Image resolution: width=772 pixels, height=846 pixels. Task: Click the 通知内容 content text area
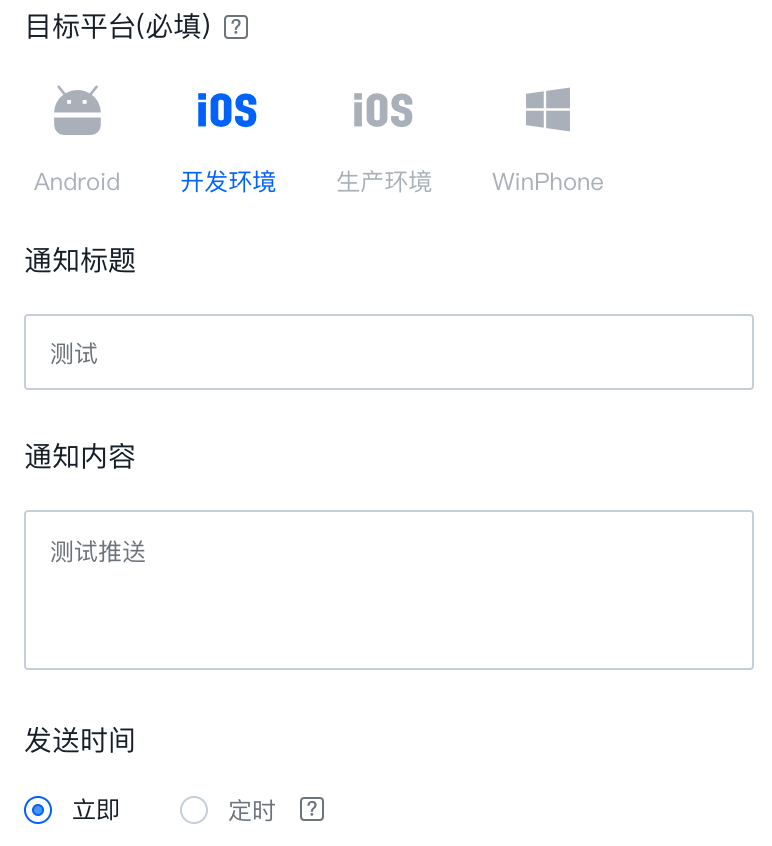[x=388, y=589]
